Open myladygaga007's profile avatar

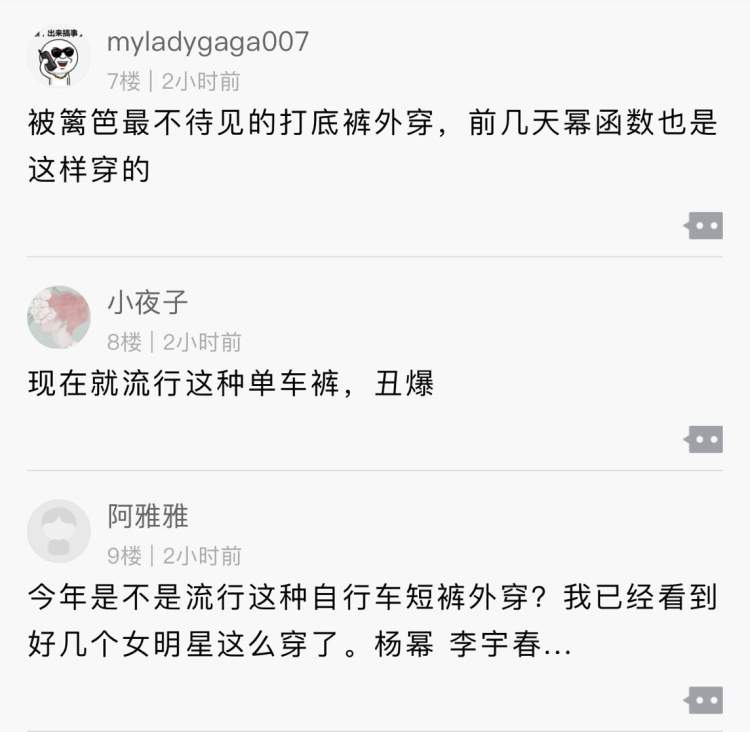tap(59, 57)
